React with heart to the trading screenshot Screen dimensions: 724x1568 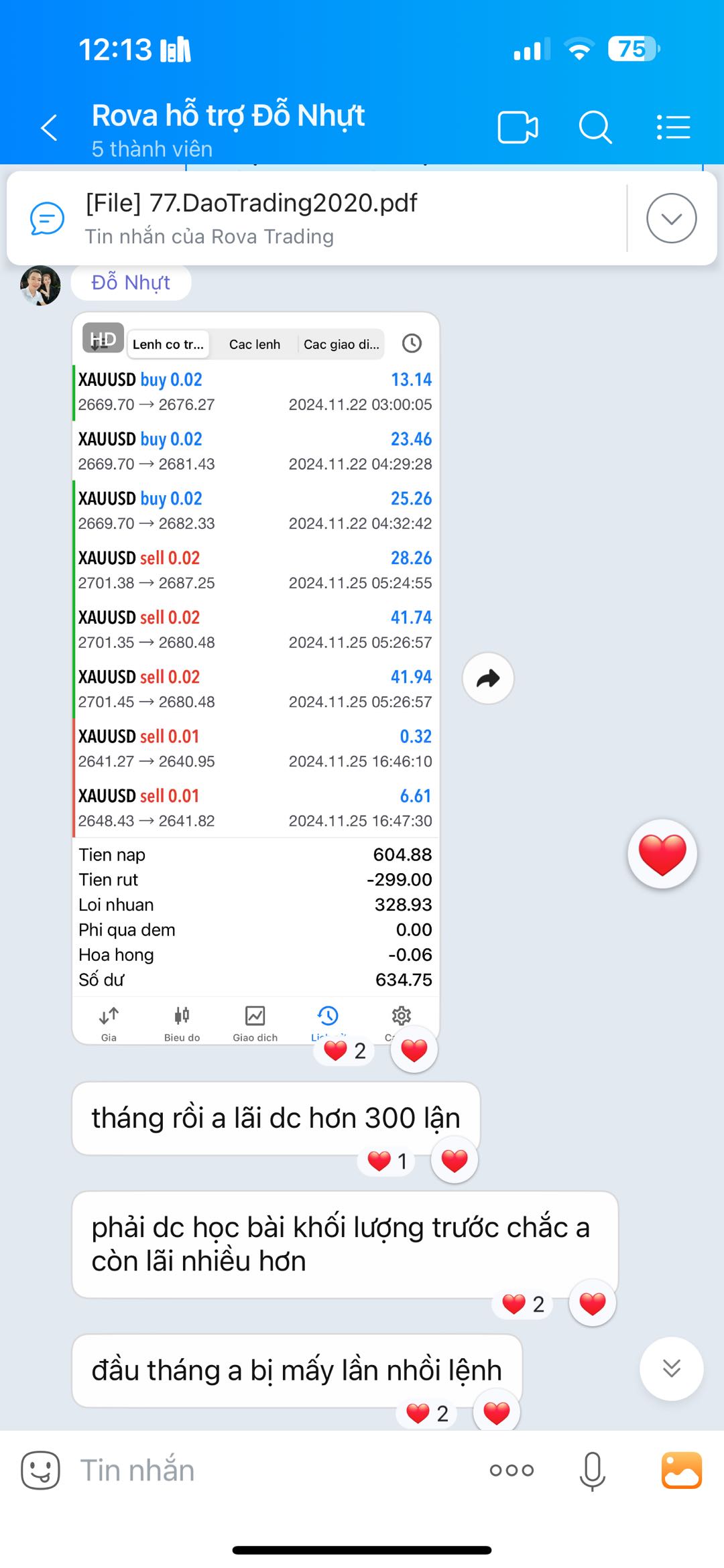click(414, 1049)
